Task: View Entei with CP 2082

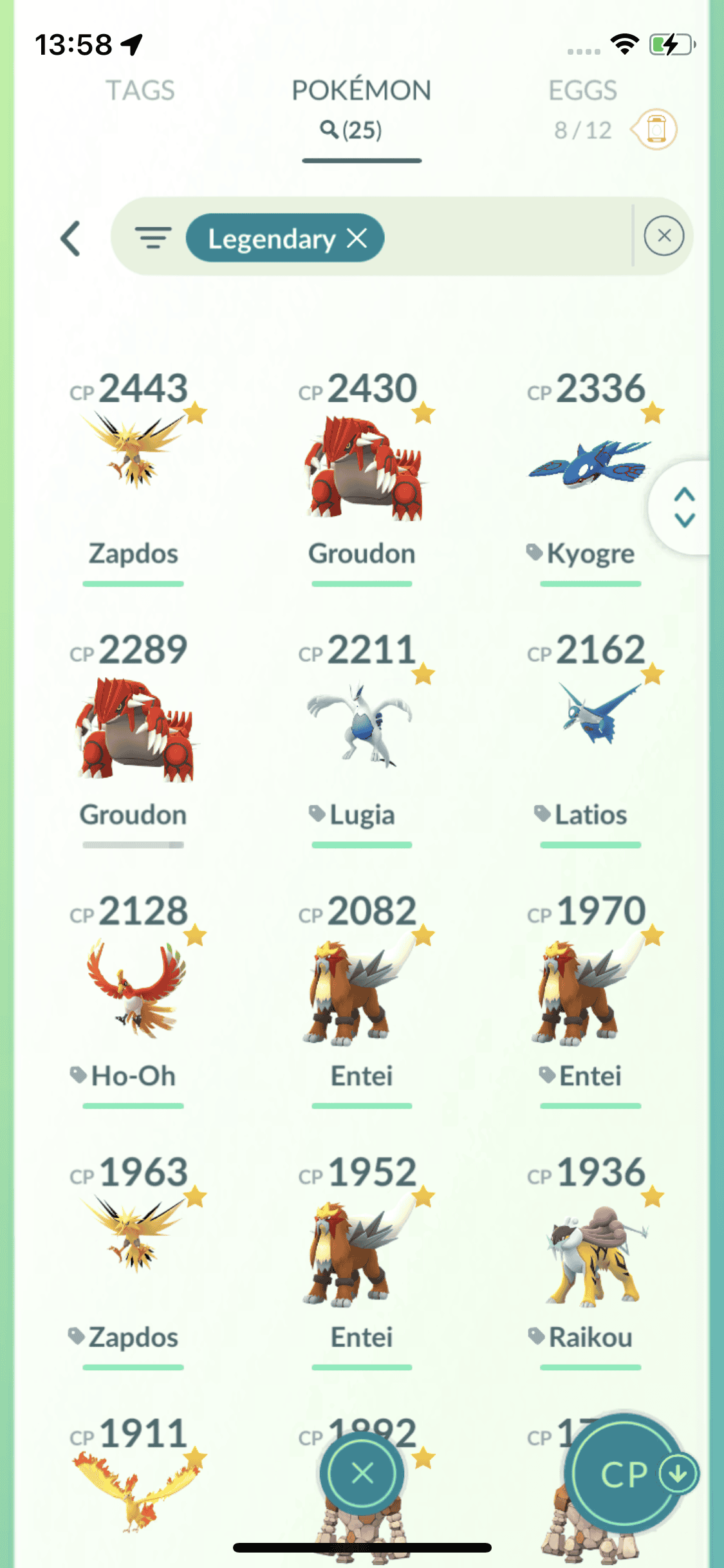Action: (362, 991)
